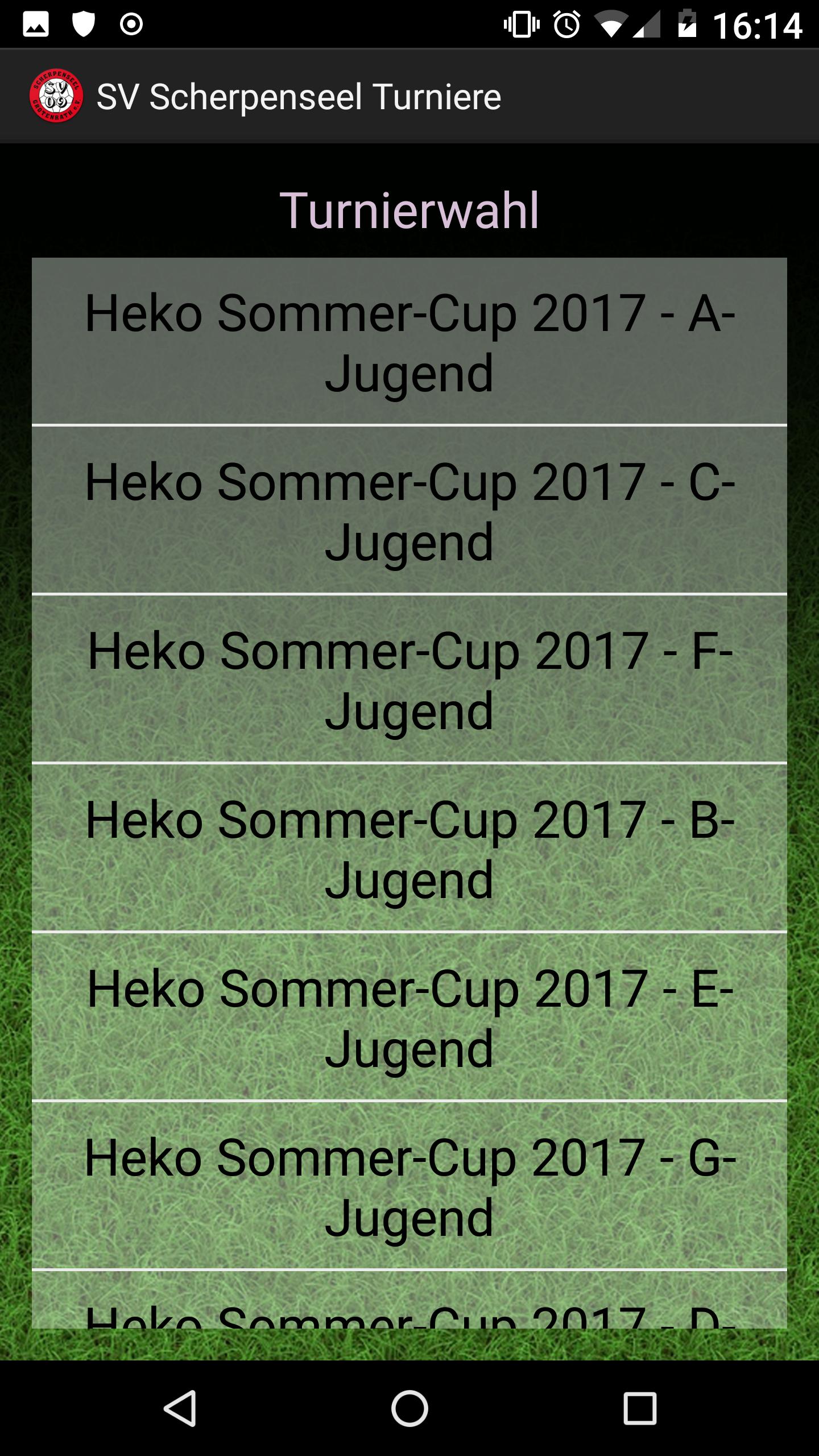819x1456 pixels.
Task: View Heko Sommer-Cup 2017 E-Jugend
Action: (409, 1017)
